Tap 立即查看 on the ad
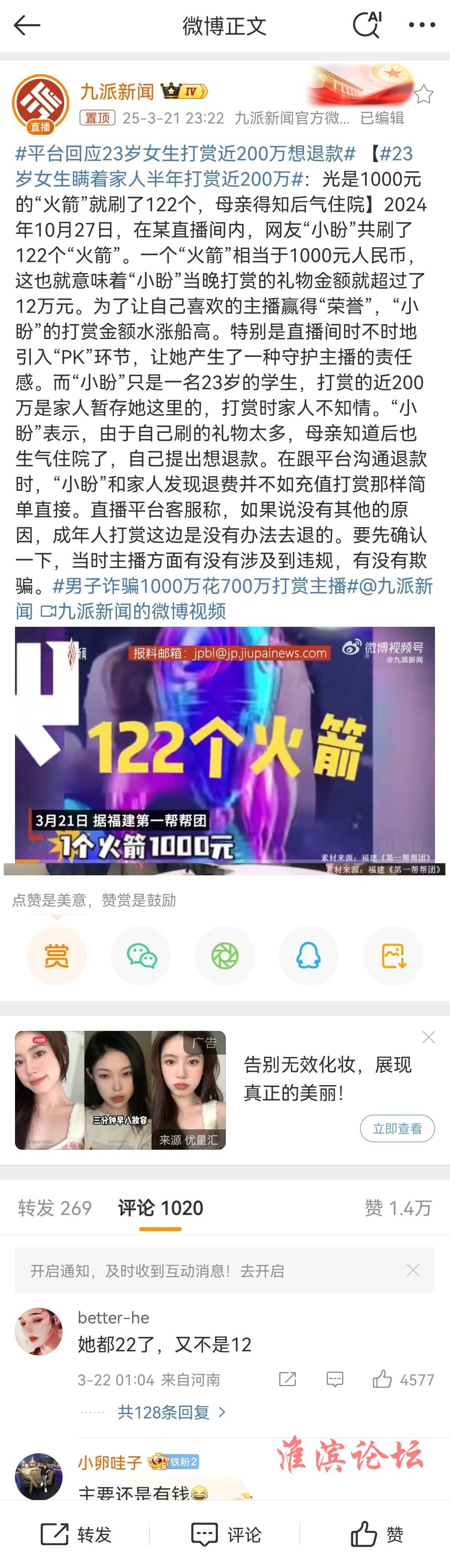 point(397,1128)
